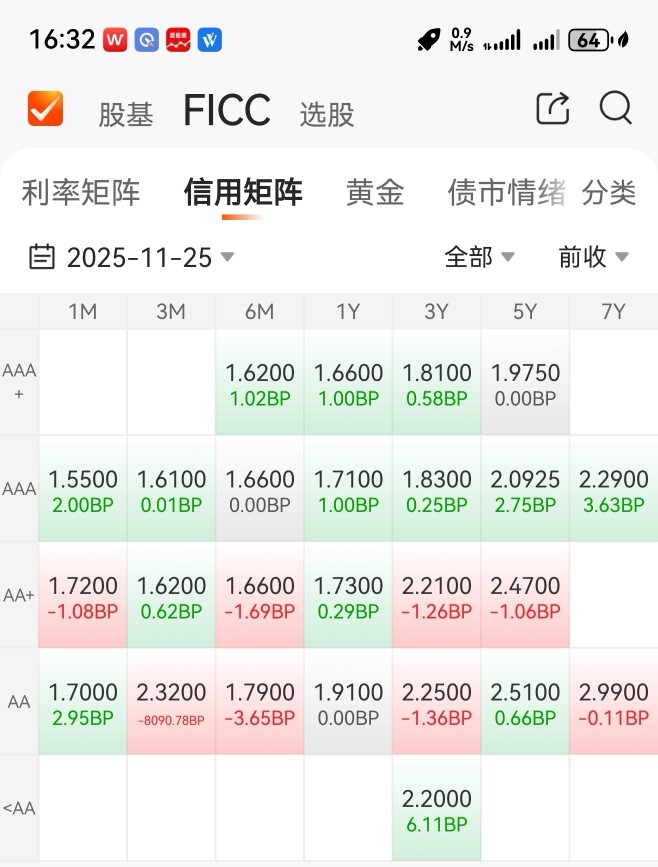This screenshot has height=867, width=658.
Task: Tap the share icon in the top bar
Action: (552, 108)
